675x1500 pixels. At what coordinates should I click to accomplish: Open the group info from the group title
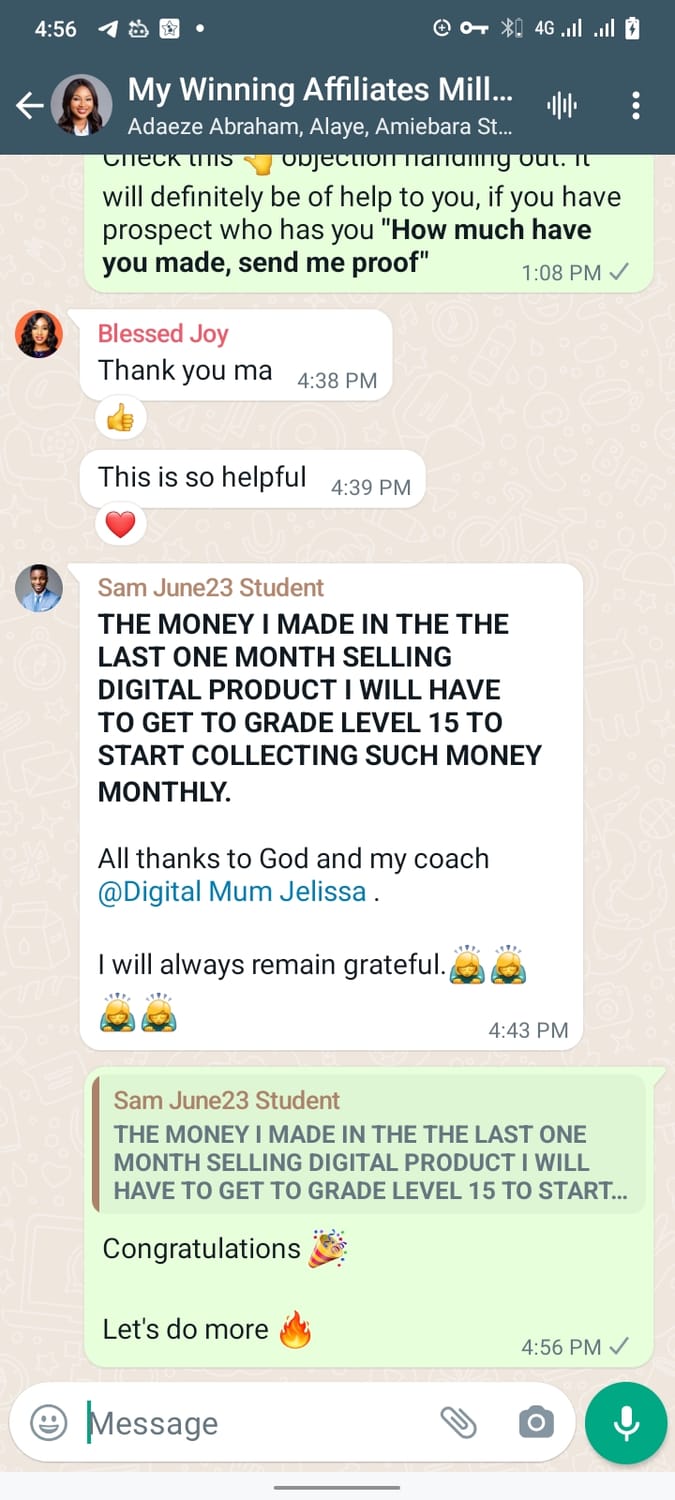point(320,92)
